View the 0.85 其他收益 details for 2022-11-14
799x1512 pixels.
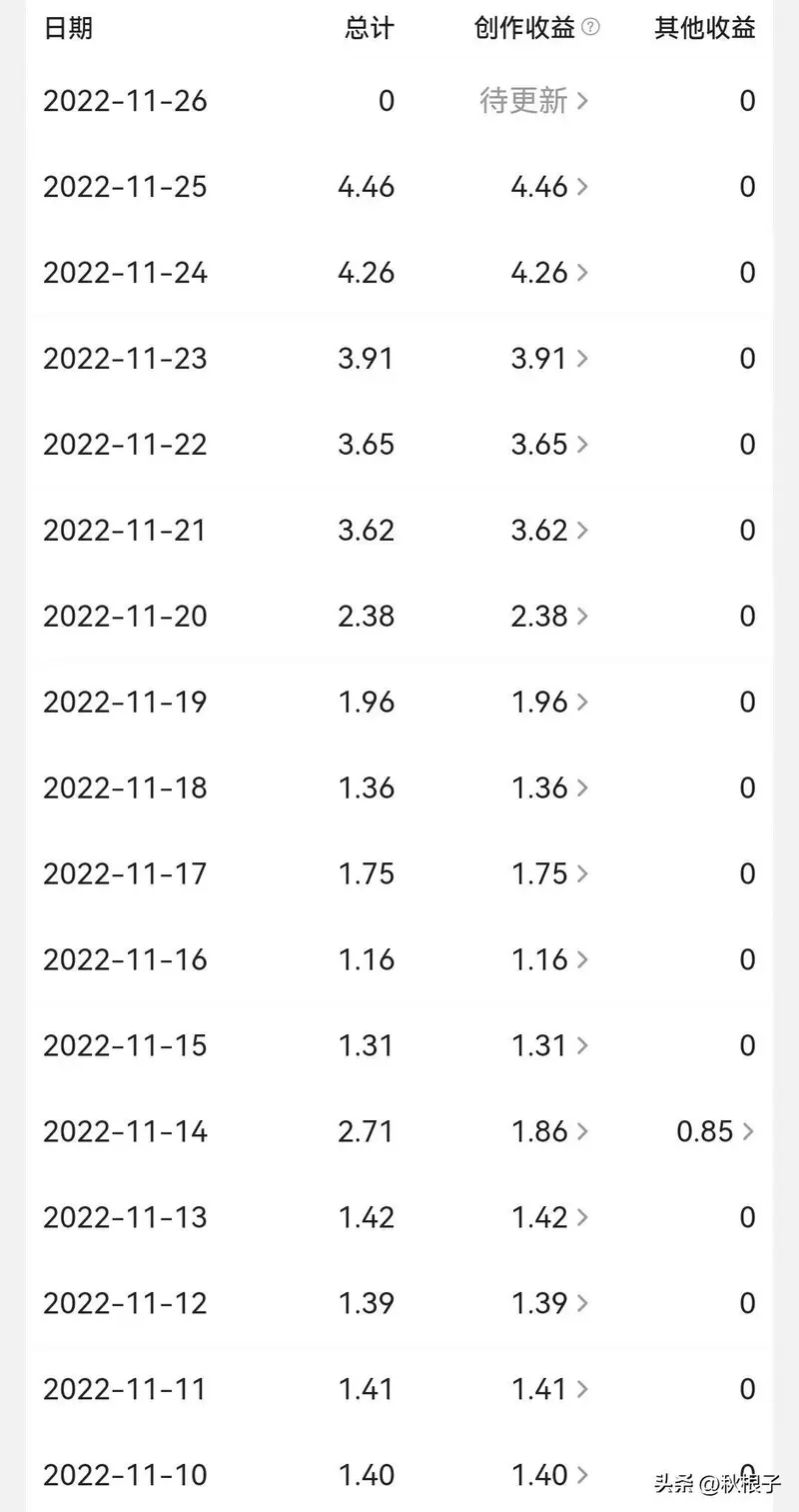click(x=716, y=1132)
